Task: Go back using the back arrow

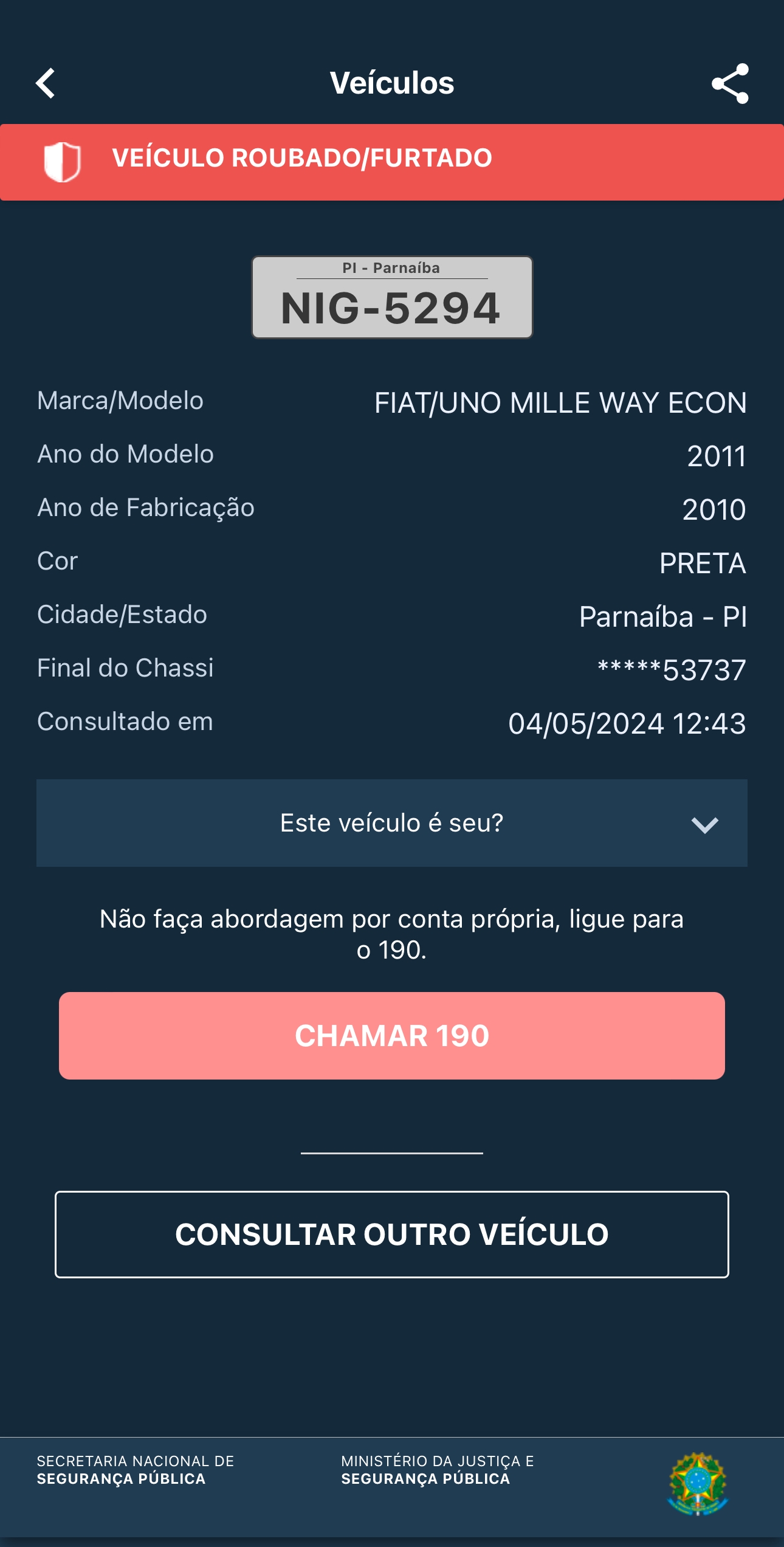Action: [46, 83]
